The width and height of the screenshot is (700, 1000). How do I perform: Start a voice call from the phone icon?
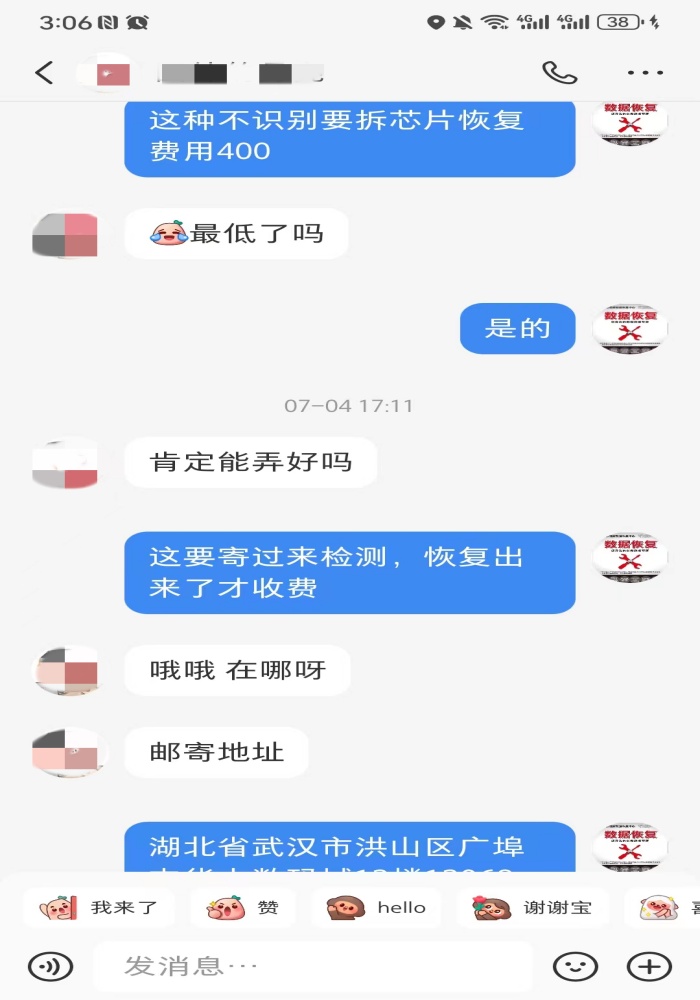click(x=559, y=73)
